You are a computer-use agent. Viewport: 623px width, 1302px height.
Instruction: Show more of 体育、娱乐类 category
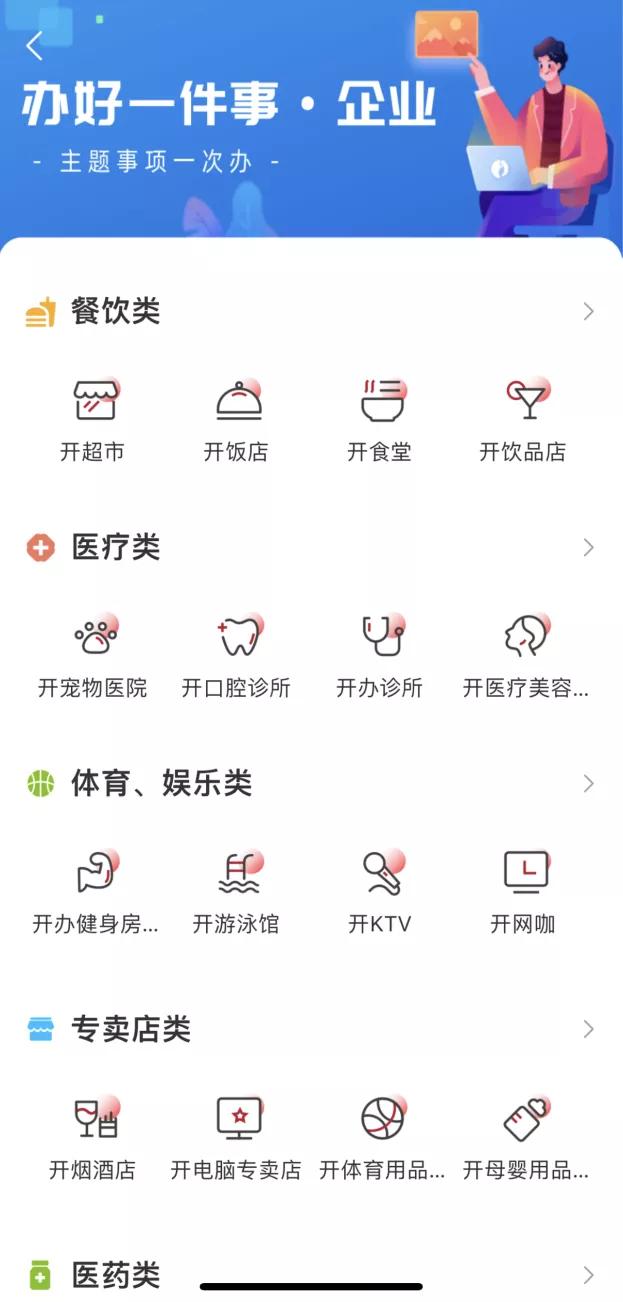coord(588,784)
